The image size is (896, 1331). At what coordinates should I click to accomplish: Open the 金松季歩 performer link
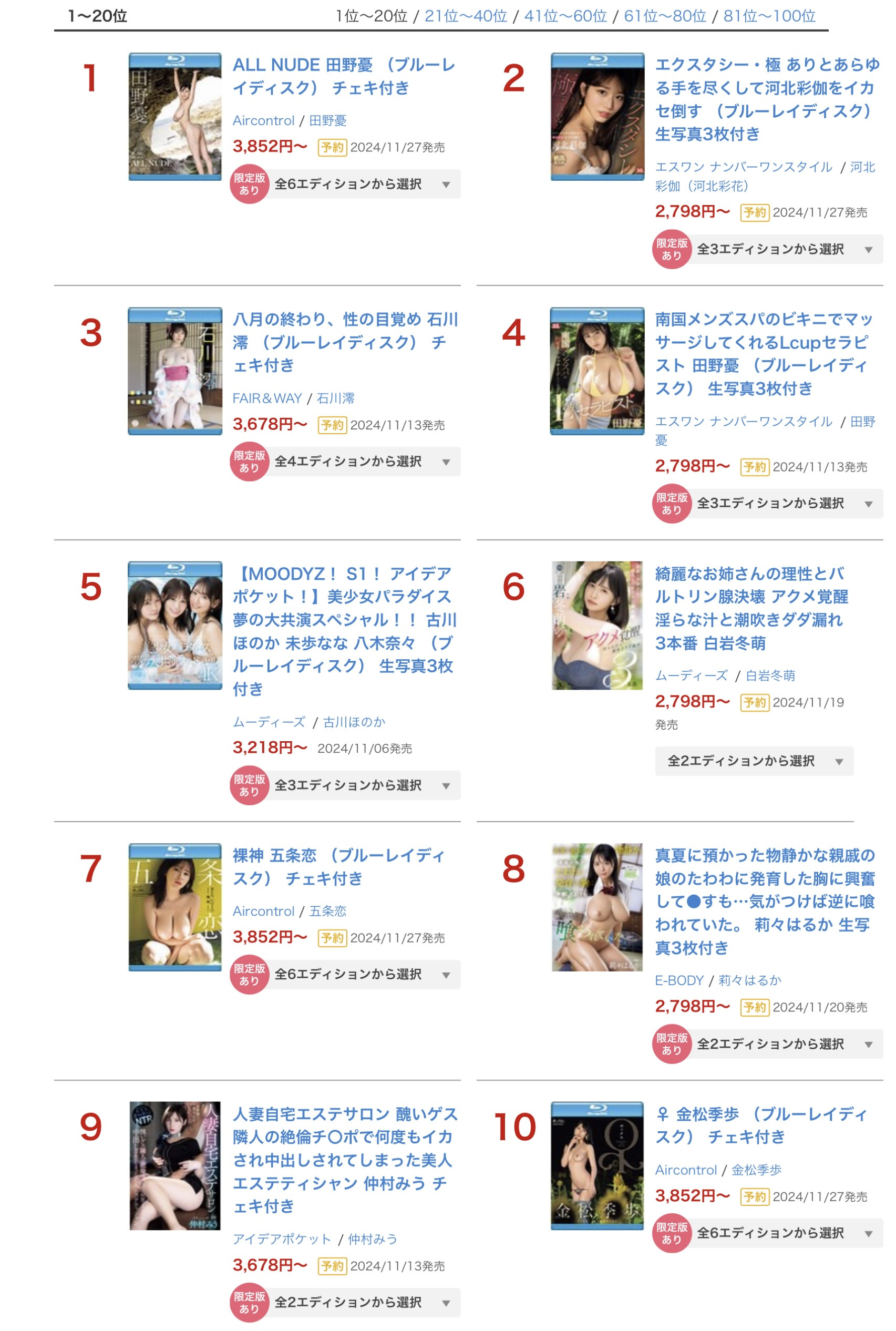756,1170
